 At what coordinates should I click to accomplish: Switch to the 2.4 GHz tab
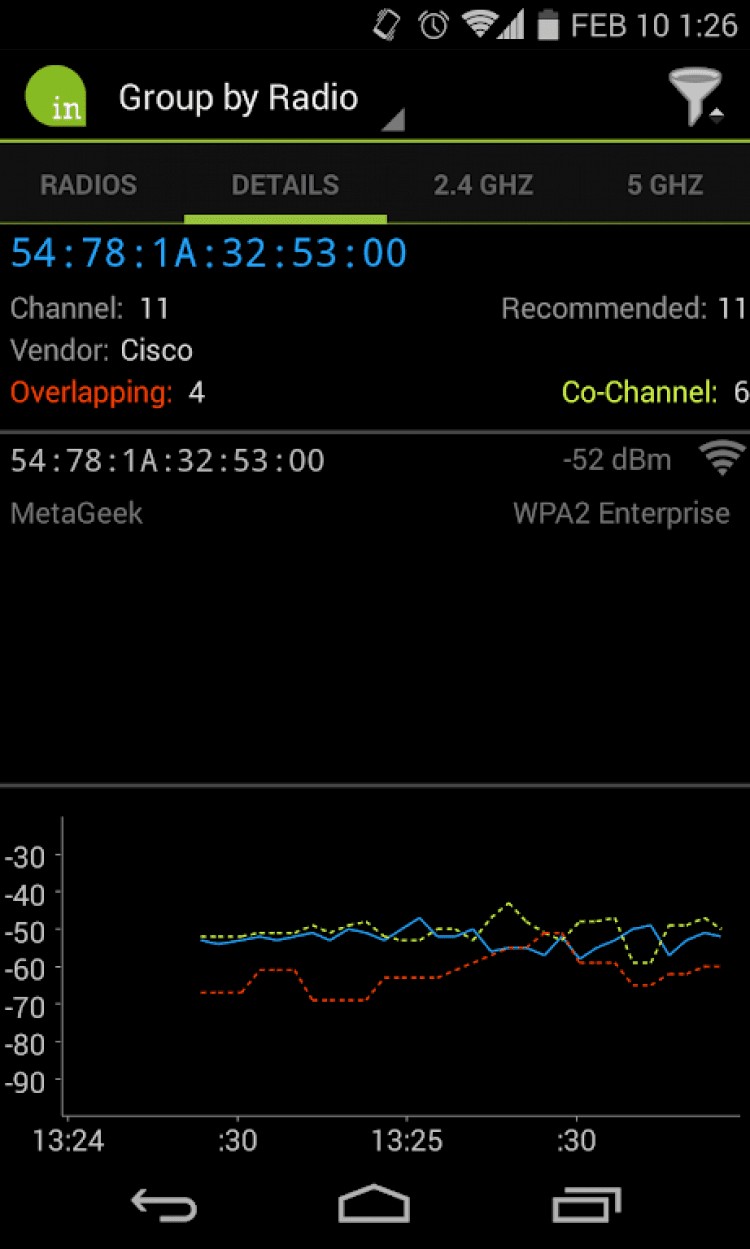483,185
